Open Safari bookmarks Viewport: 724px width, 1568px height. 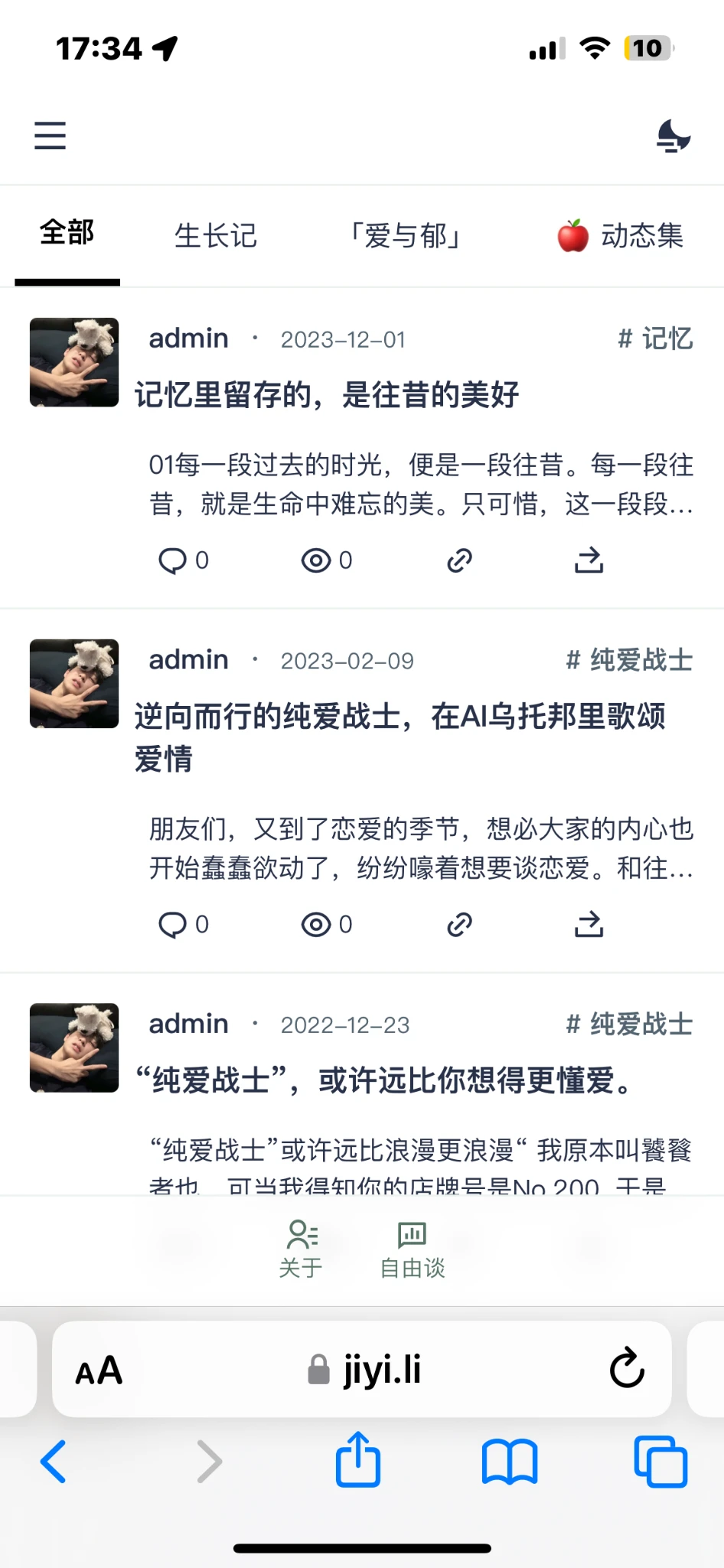point(509,1461)
